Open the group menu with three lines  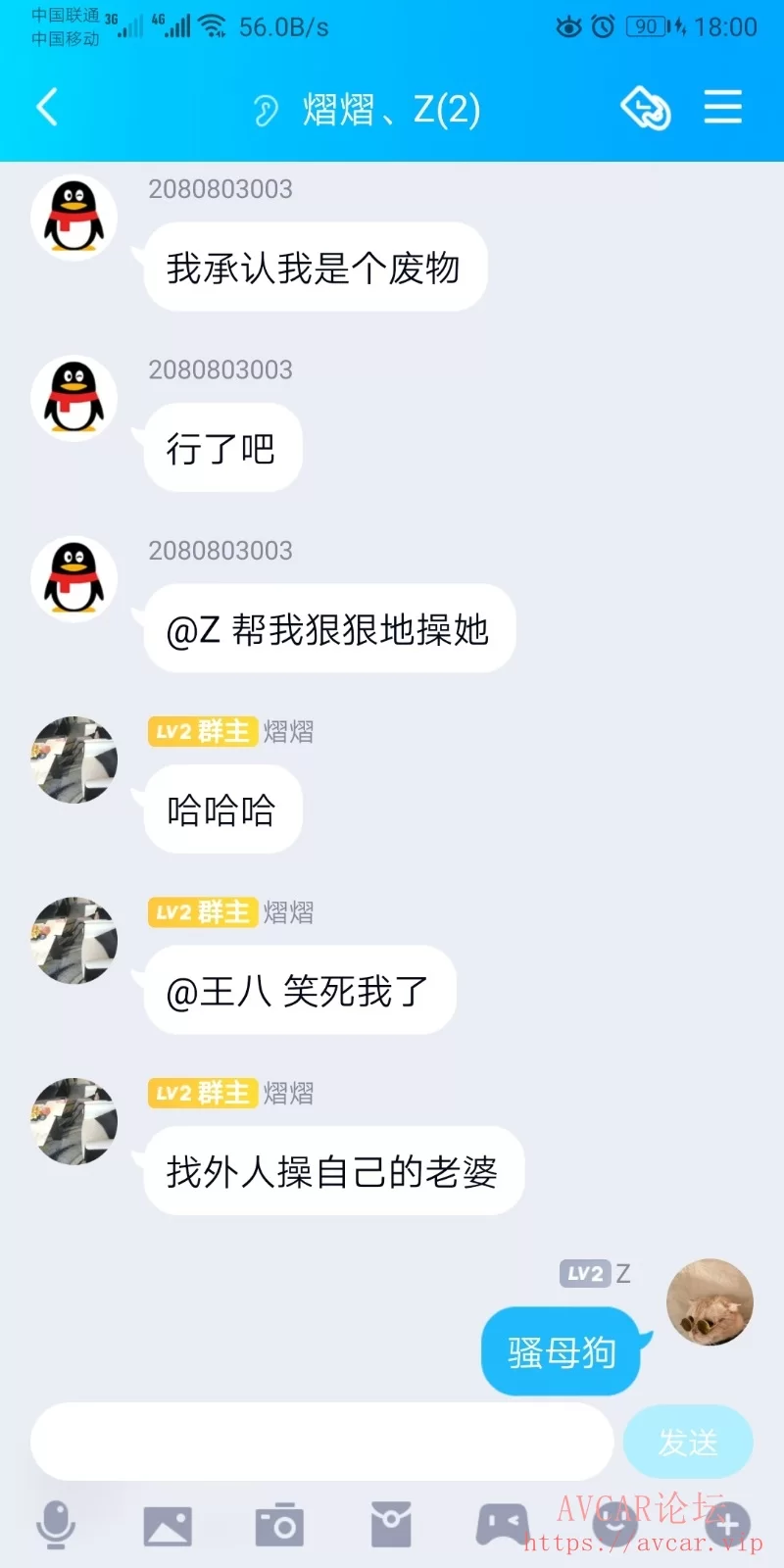[722, 107]
